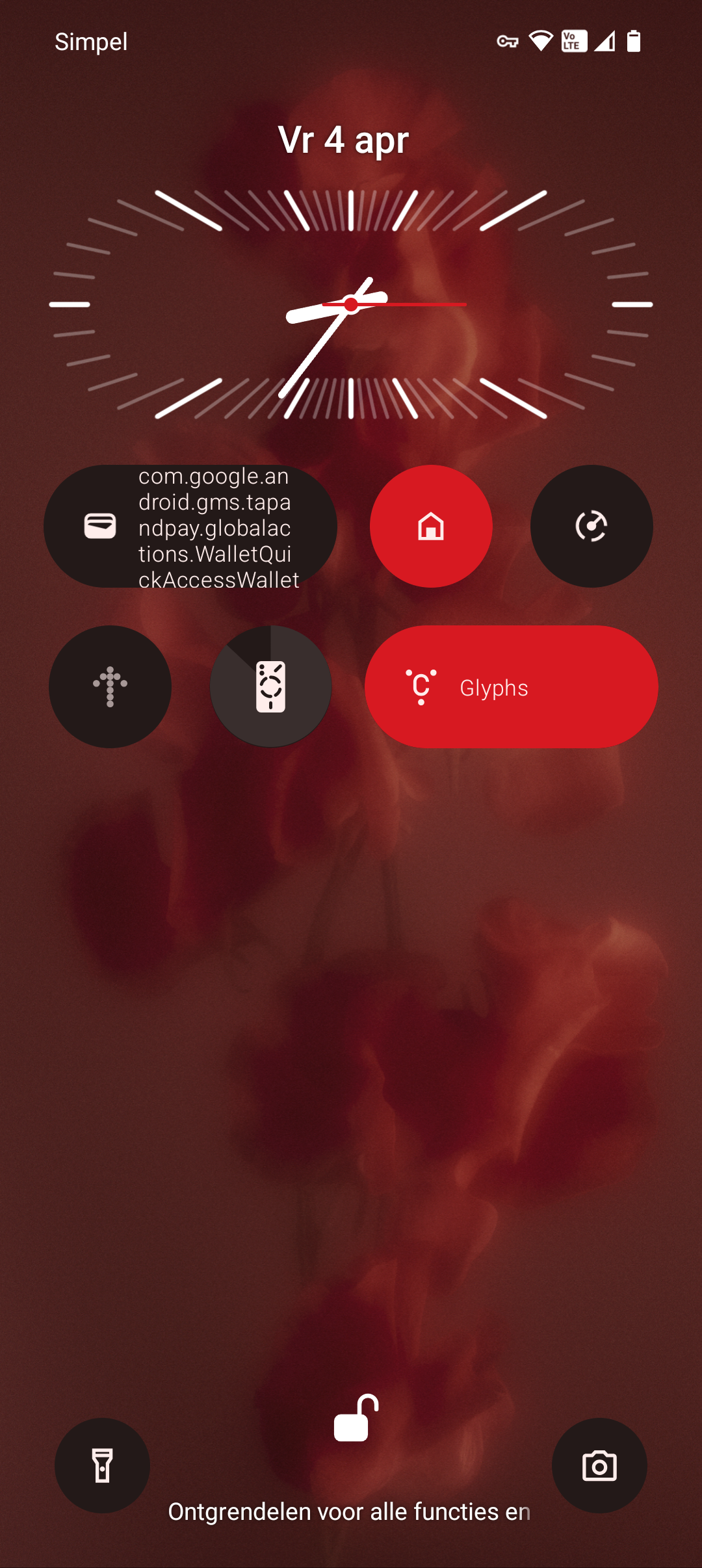The image size is (702, 1568).
Task: Open the circular scanner widget
Action: tap(591, 526)
